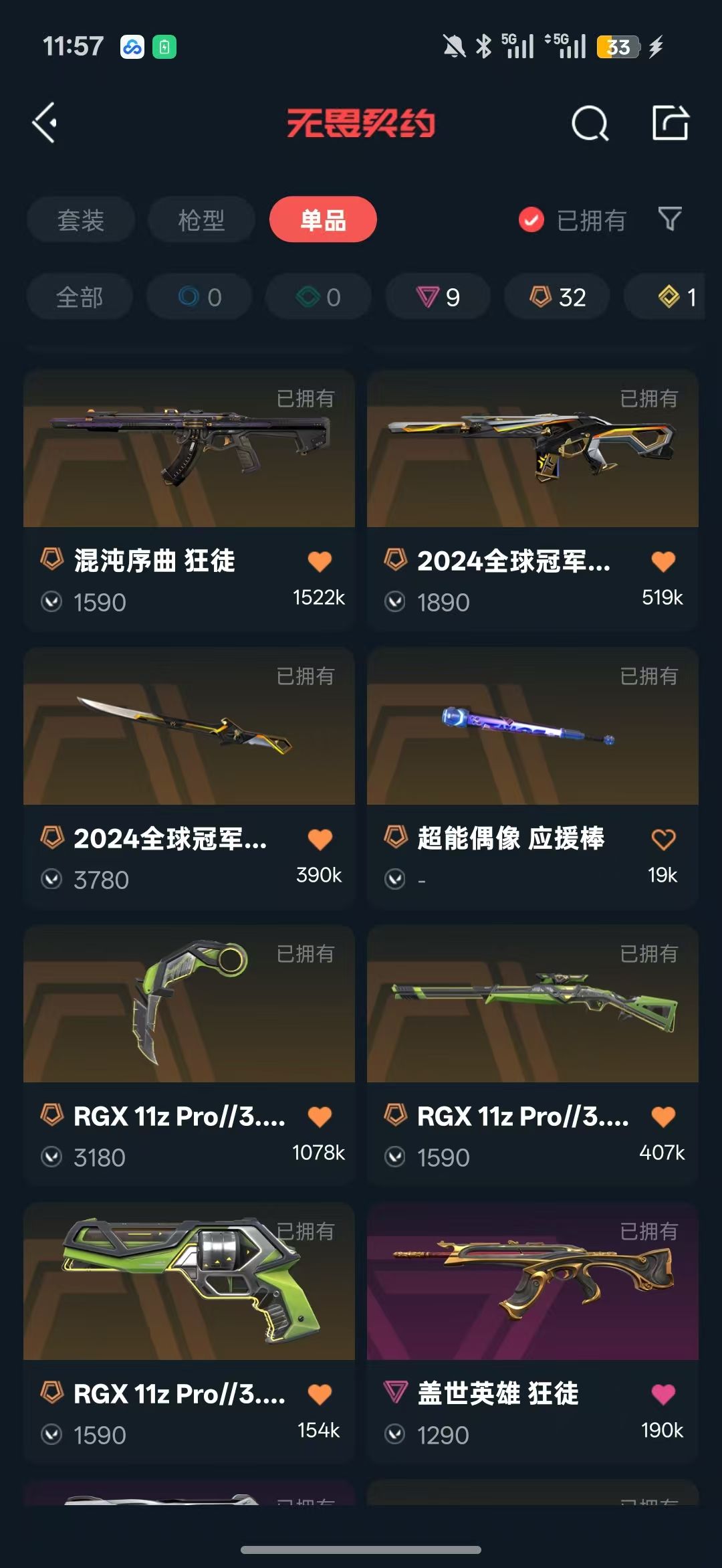This screenshot has height=1568, width=722.
Task: Open the 超能偶像 应援棒 card
Action: point(532,727)
